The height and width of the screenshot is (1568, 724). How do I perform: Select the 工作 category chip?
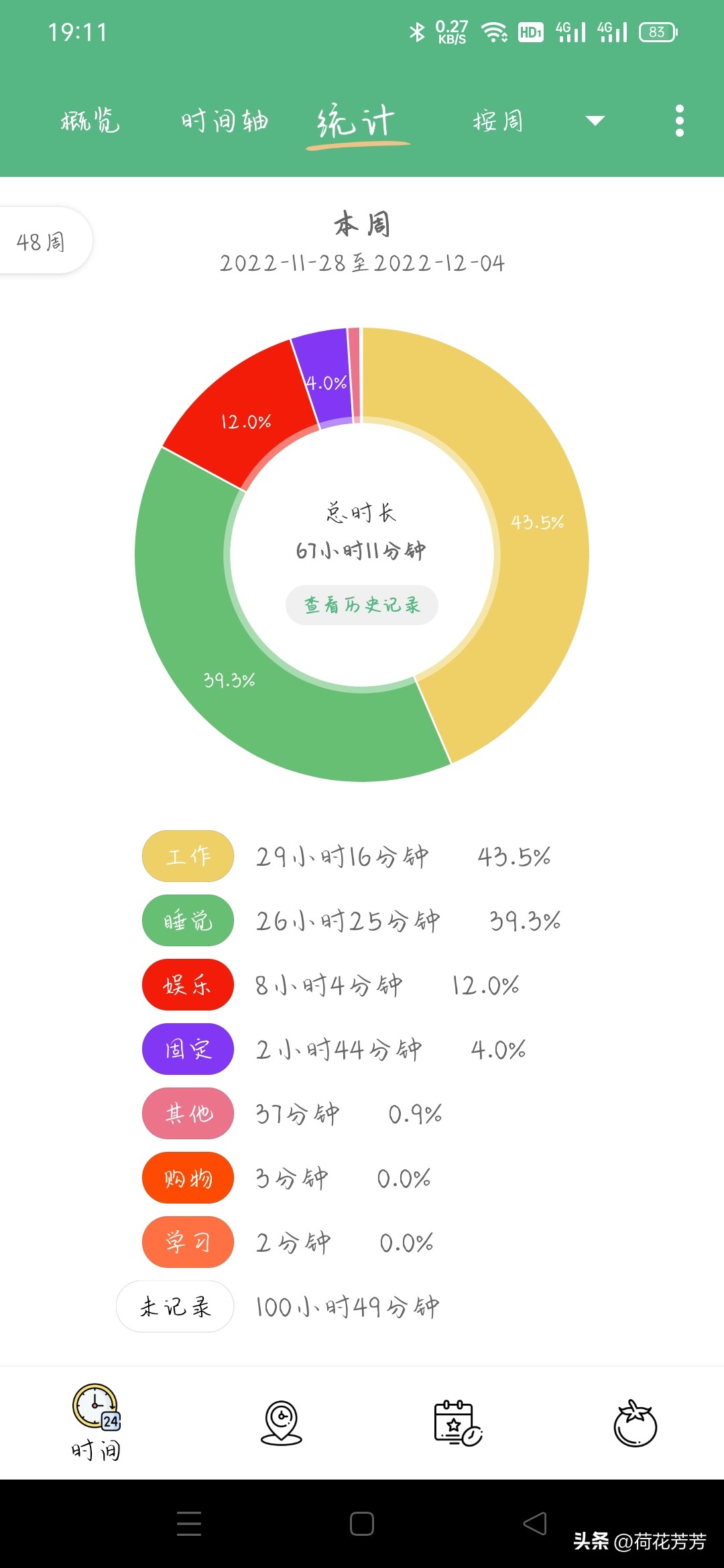coord(188,856)
